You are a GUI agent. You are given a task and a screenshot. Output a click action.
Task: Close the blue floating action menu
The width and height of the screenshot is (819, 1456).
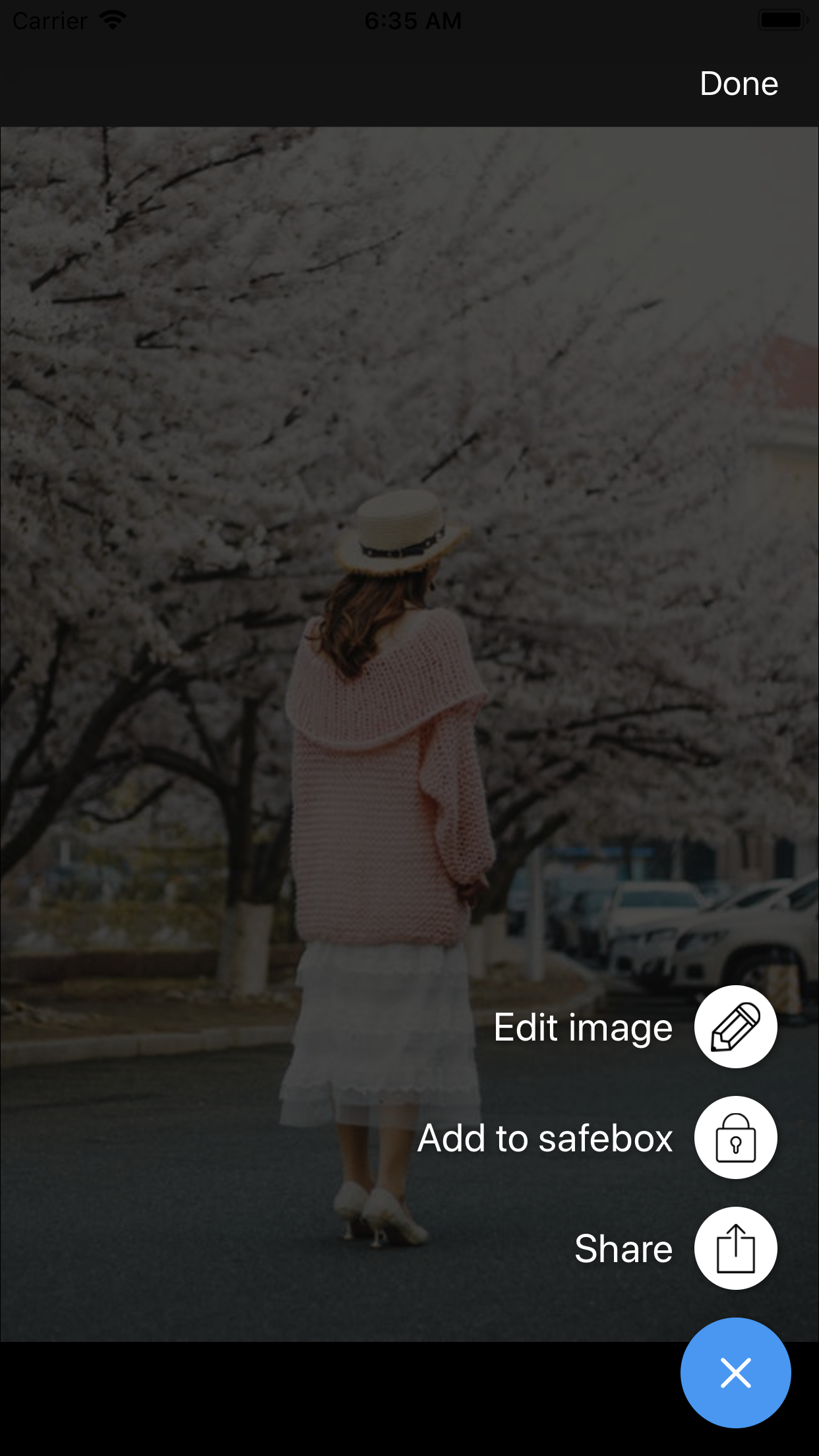(x=735, y=1373)
